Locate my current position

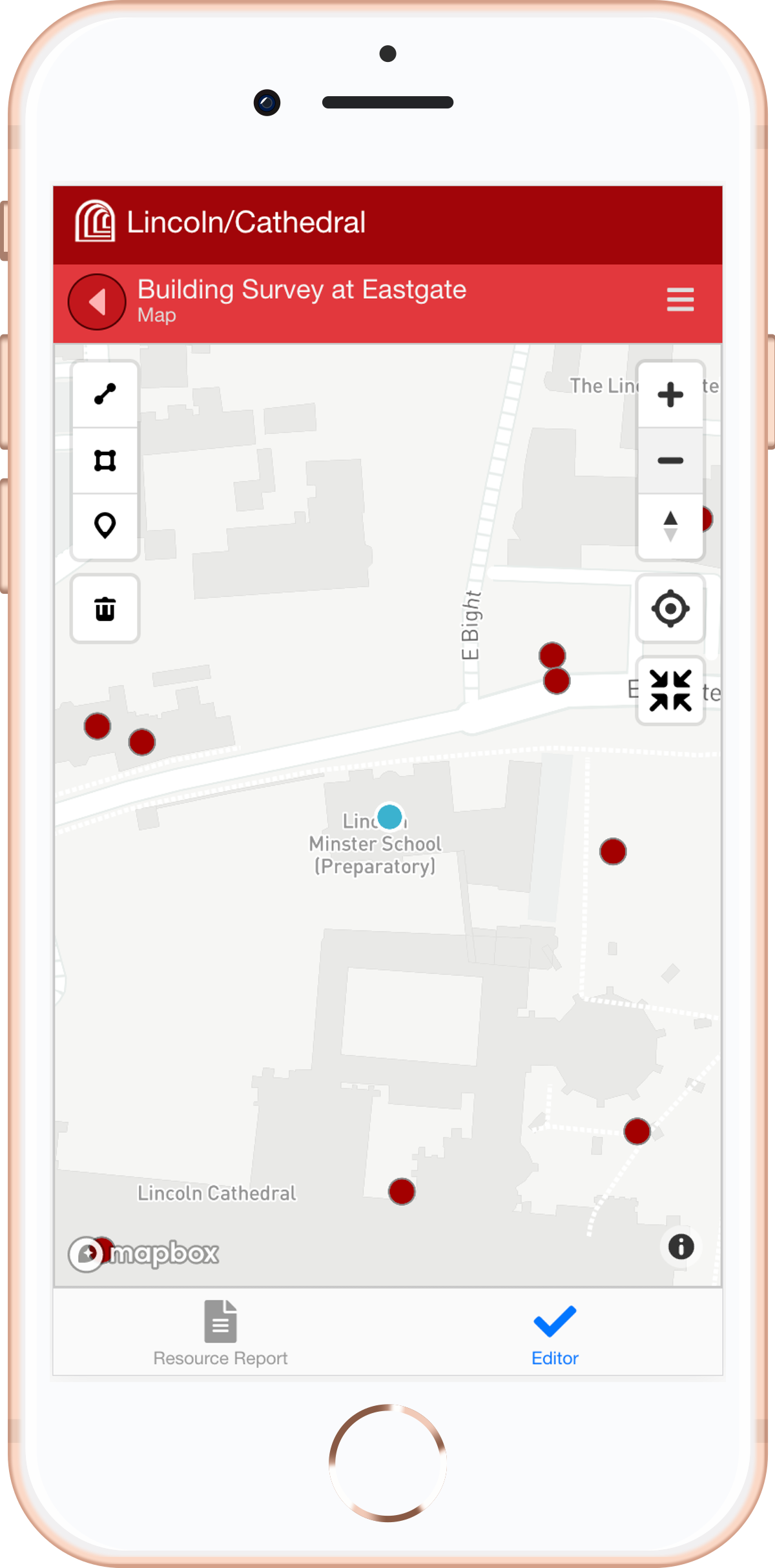click(670, 609)
